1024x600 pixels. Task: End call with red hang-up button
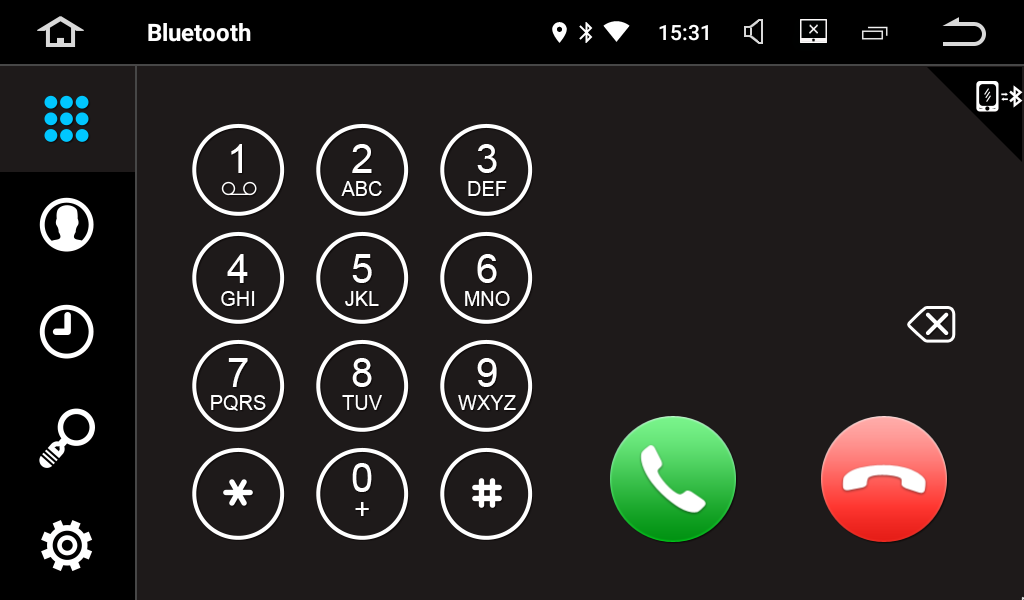point(884,479)
